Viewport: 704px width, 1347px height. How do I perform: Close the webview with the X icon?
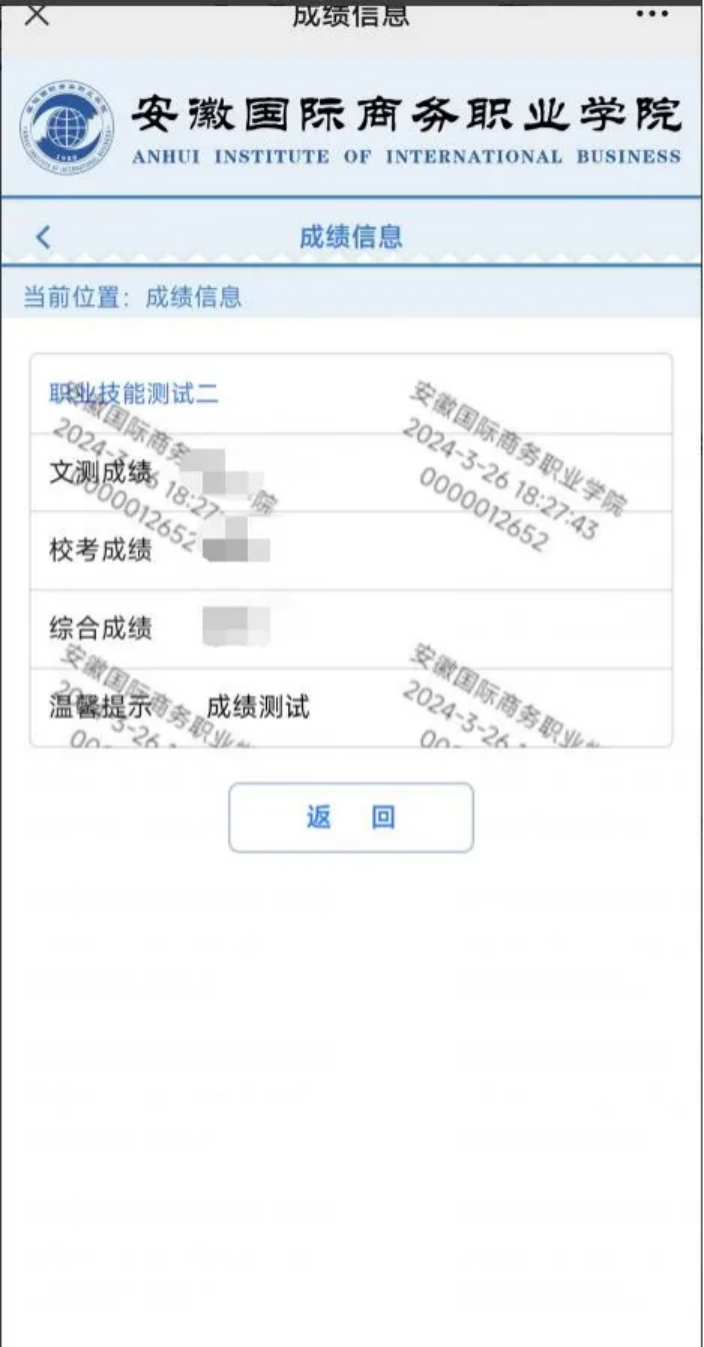click(36, 14)
